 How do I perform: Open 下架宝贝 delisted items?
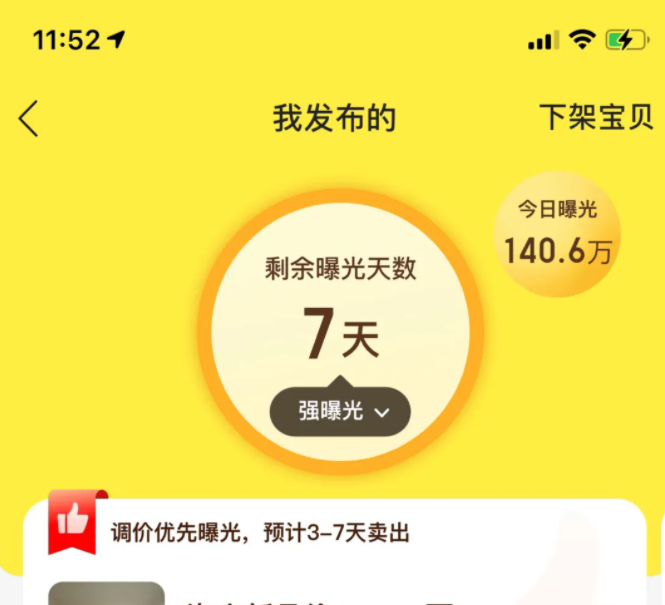[596, 118]
